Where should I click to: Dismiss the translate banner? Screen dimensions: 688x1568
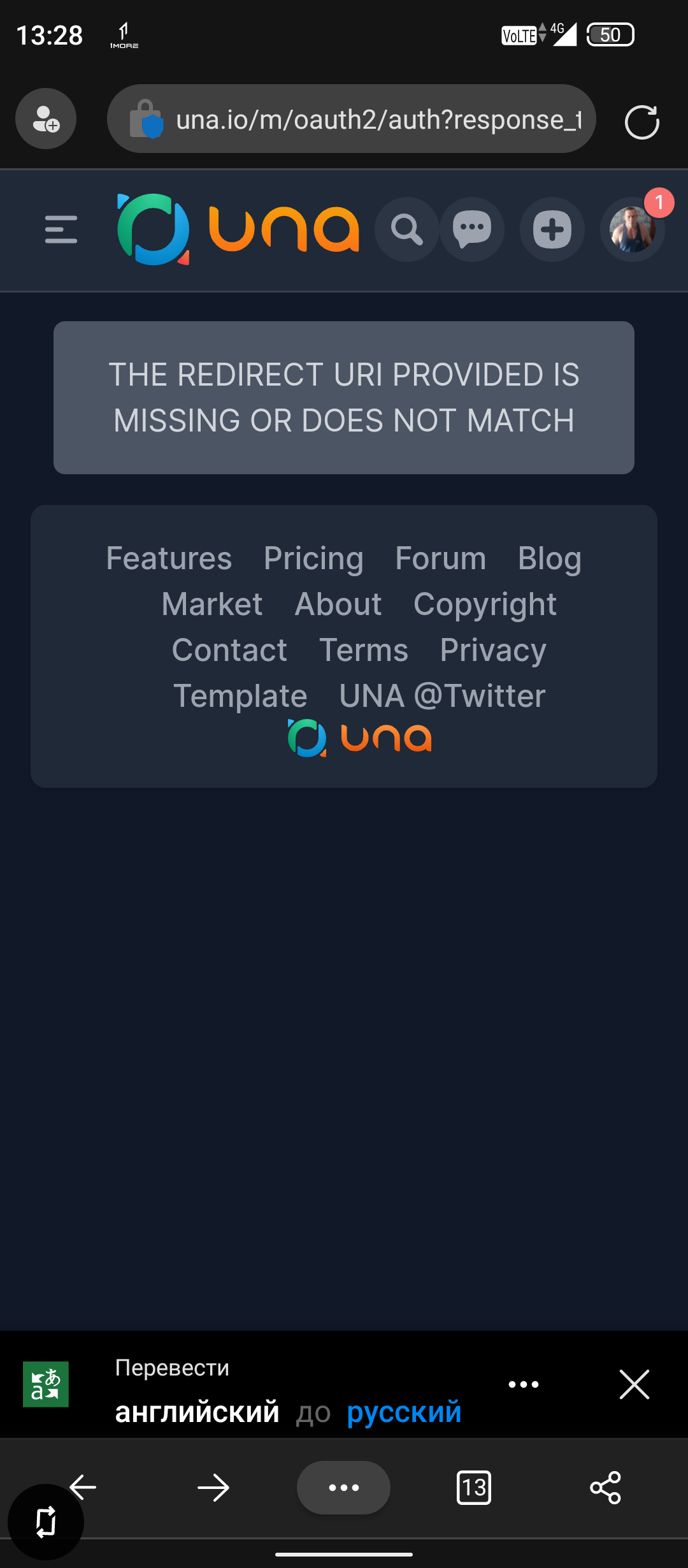[634, 1384]
